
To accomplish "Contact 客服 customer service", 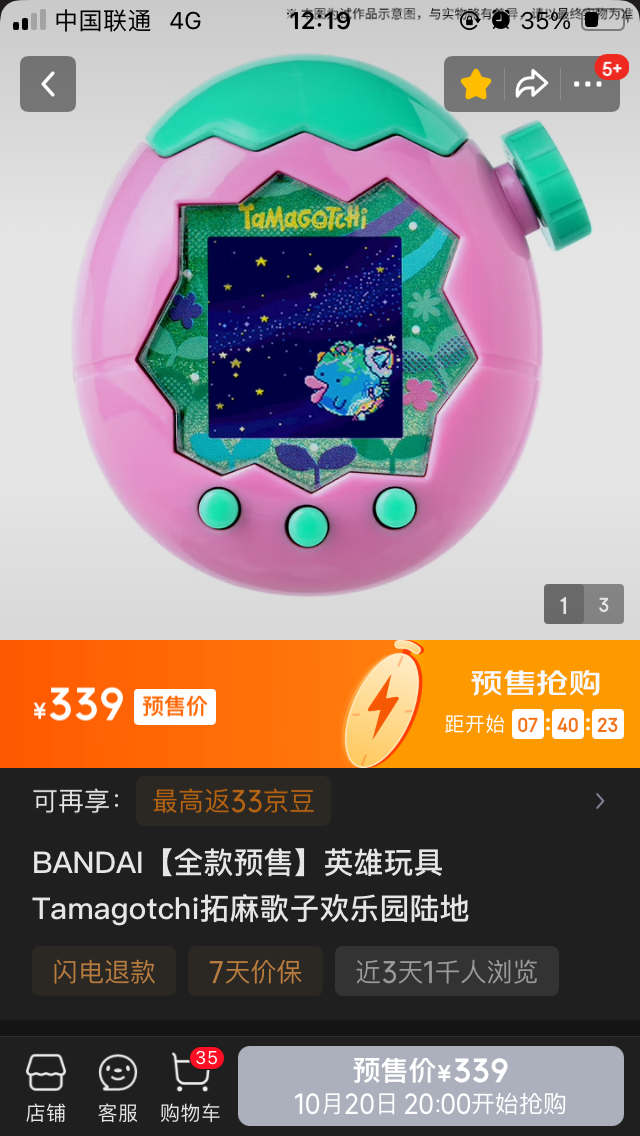I will pyautogui.click(x=118, y=1087).
